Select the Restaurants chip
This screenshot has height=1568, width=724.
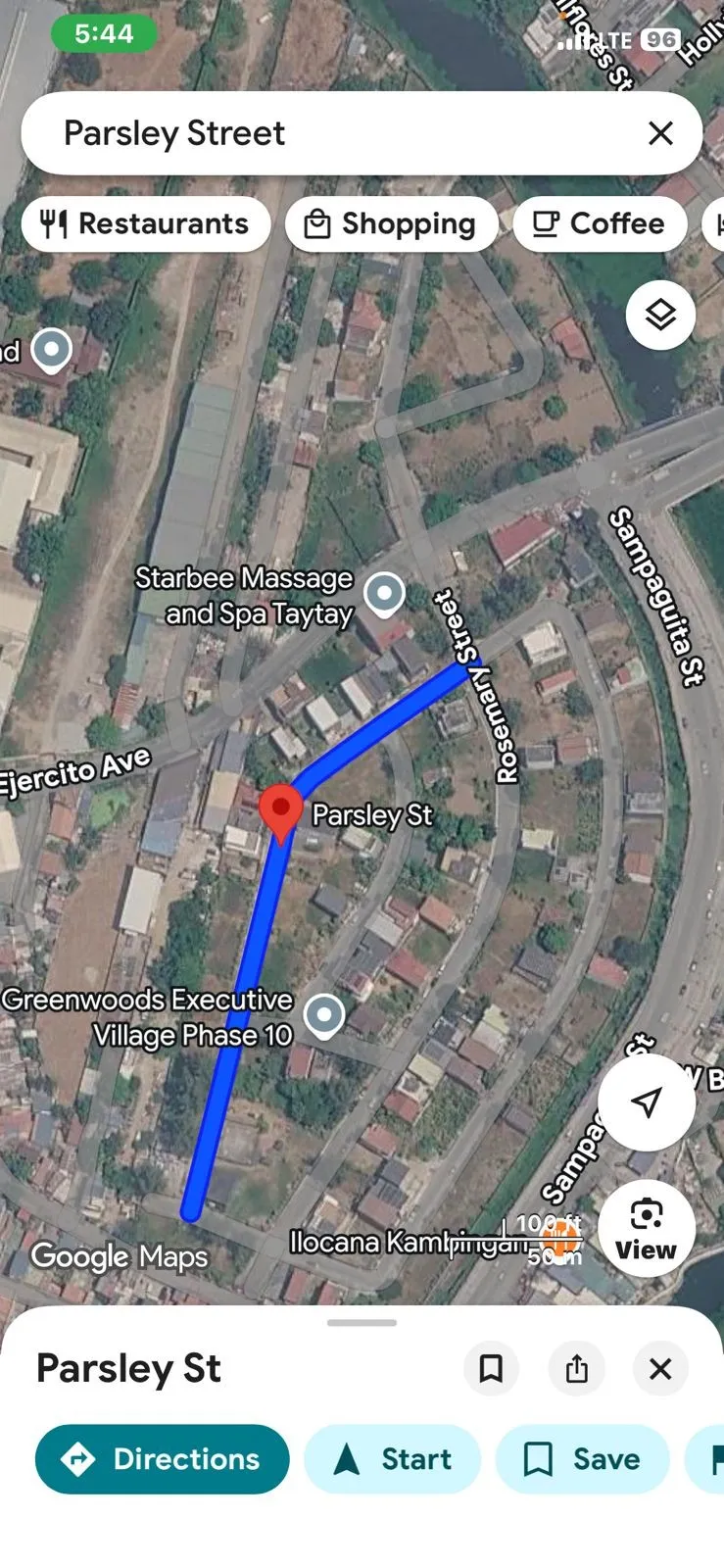click(x=145, y=223)
